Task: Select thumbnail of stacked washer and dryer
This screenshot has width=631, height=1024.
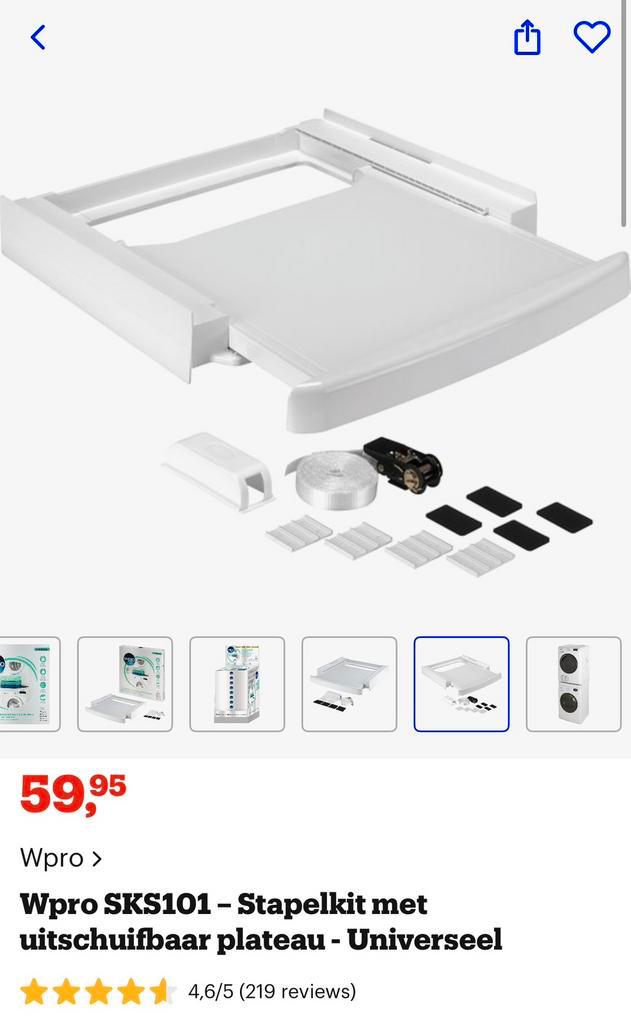Action: [x=573, y=684]
